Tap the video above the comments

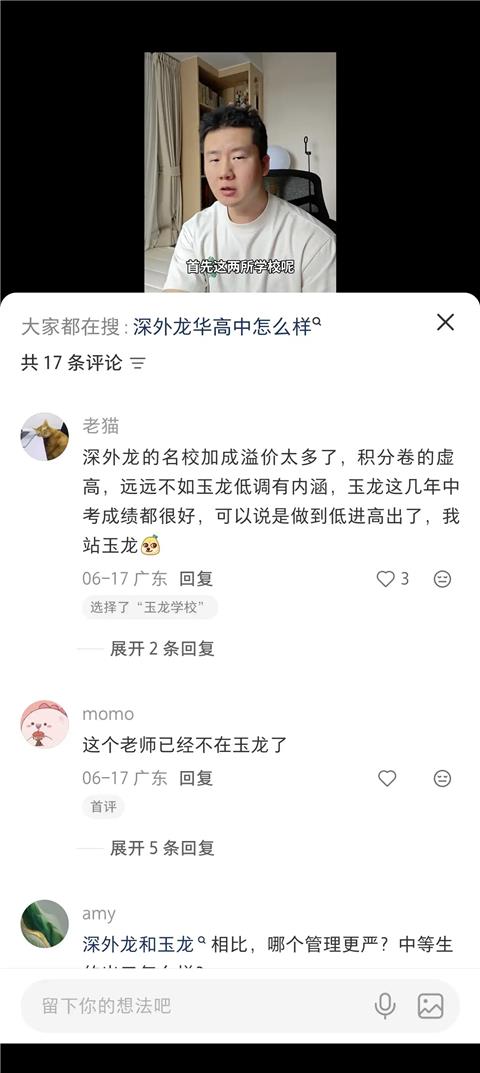240,172
